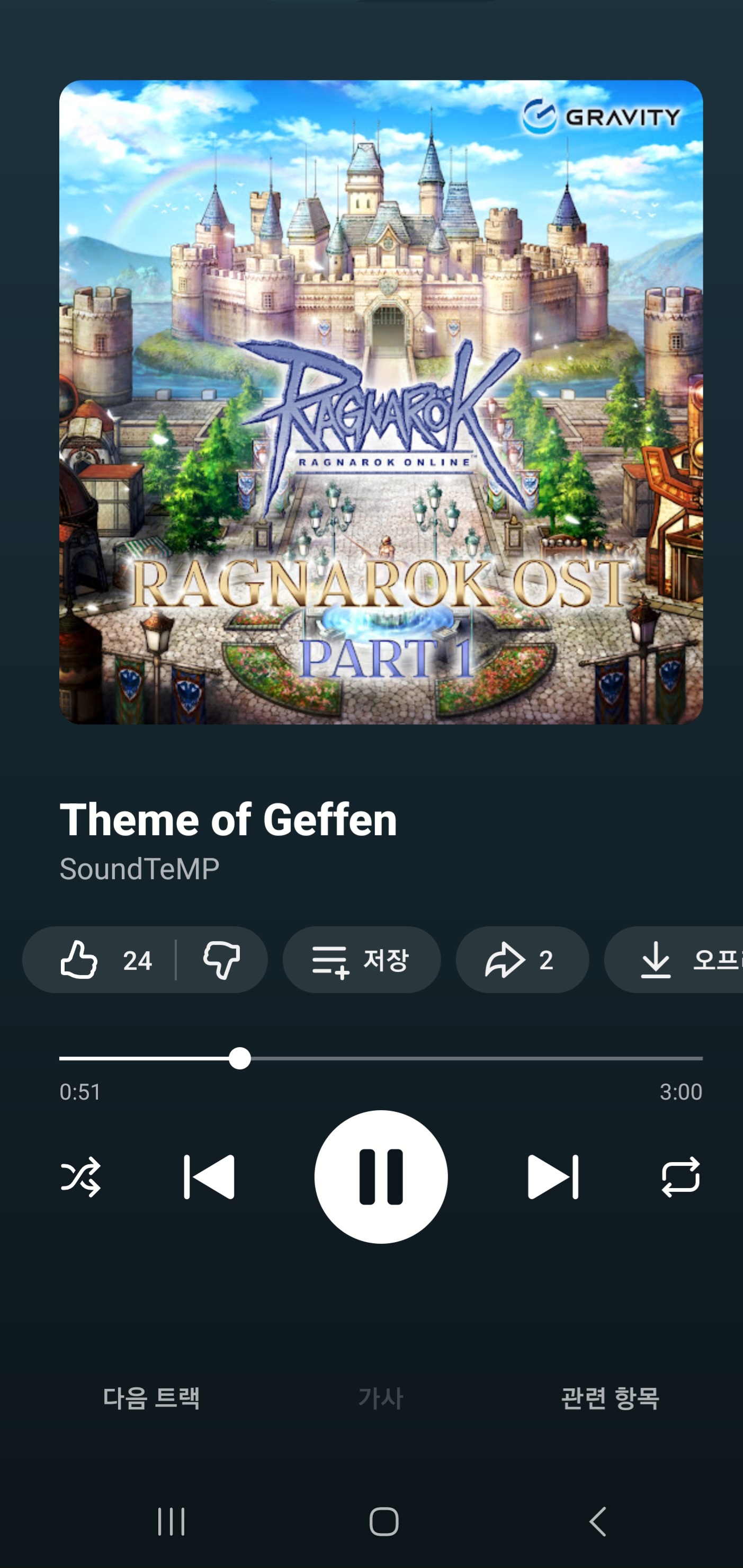743x1568 pixels.
Task: Go to the home screen
Action: tap(383, 1522)
